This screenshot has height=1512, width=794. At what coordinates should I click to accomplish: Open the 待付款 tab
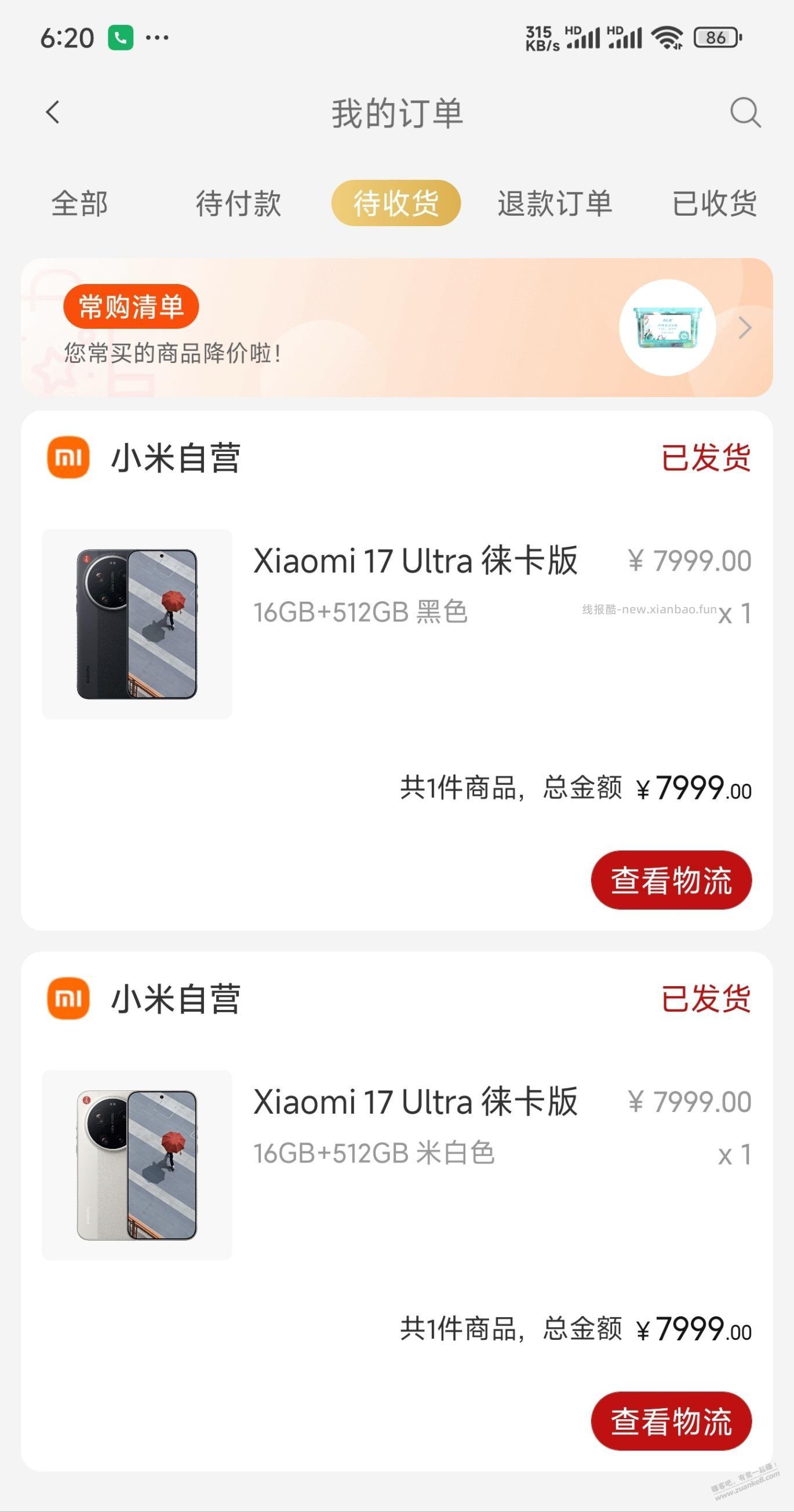[239, 204]
